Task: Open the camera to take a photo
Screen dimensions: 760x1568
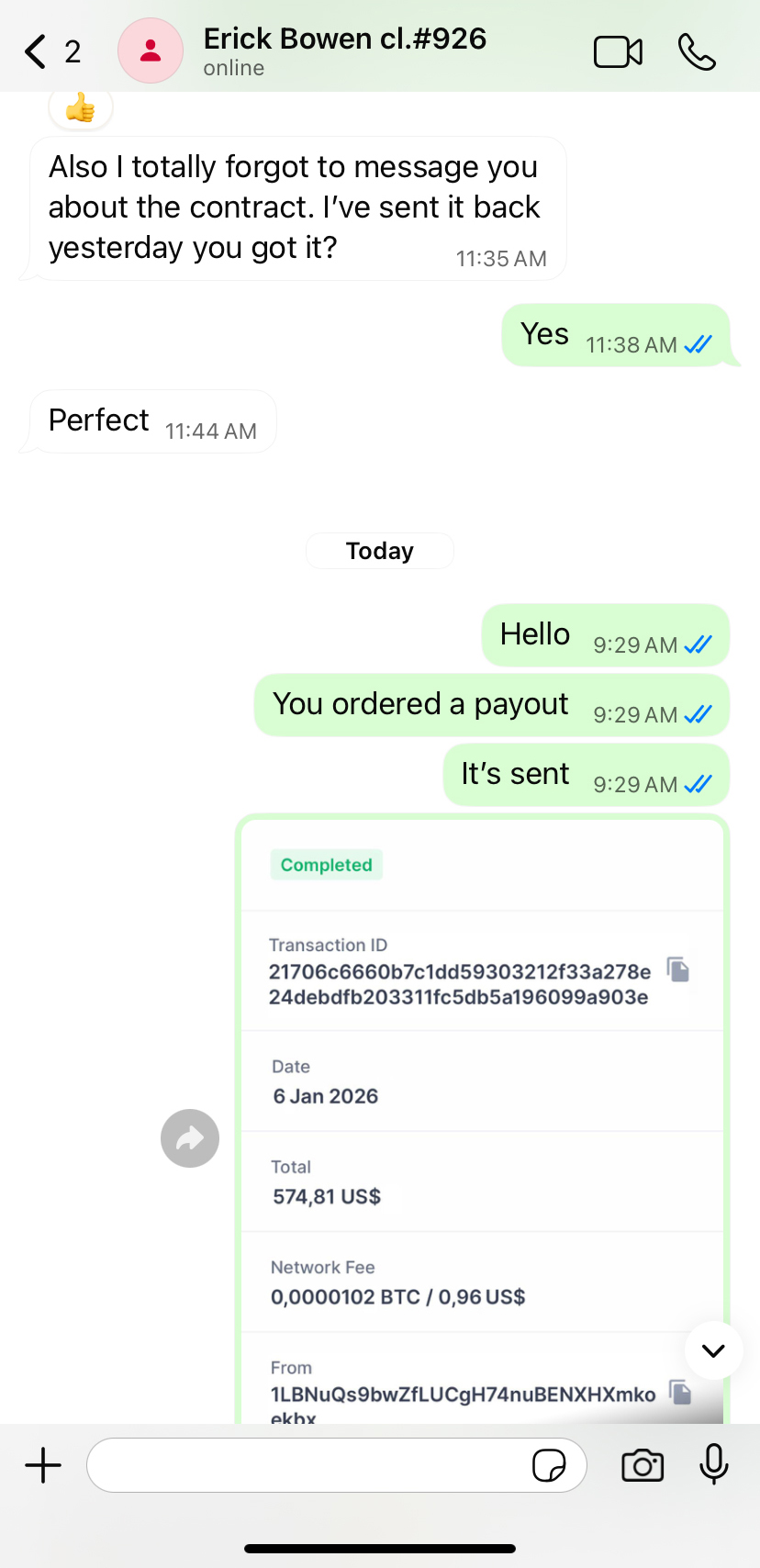Action: pyautogui.click(x=643, y=1465)
